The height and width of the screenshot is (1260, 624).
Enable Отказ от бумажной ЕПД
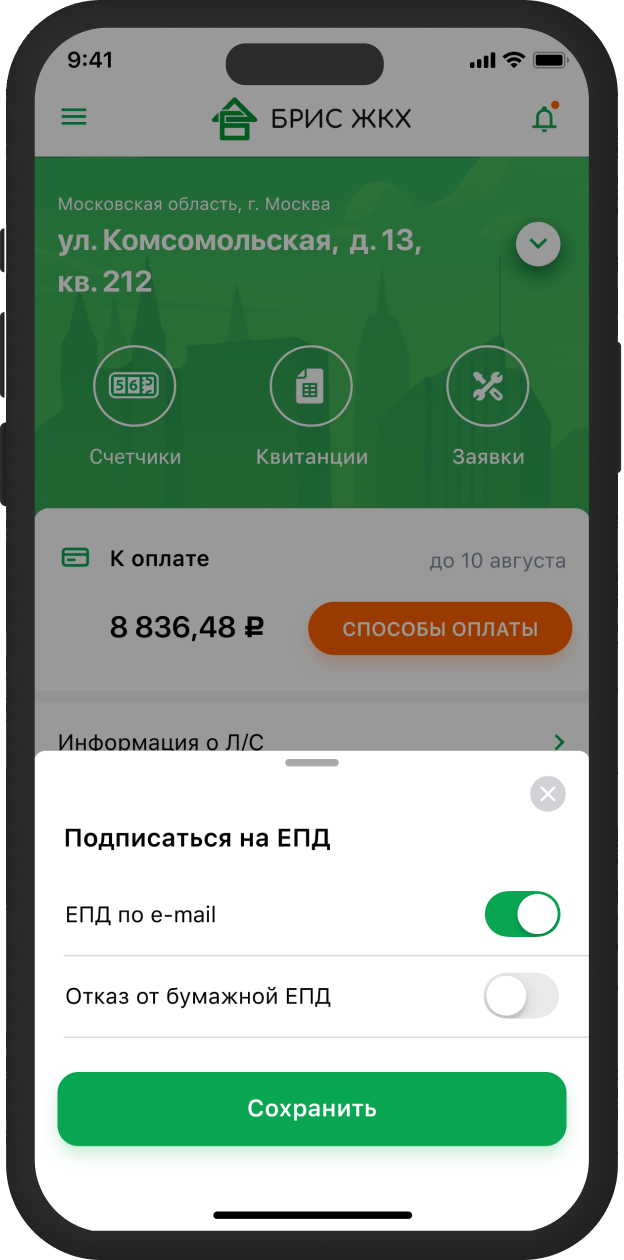coord(521,997)
